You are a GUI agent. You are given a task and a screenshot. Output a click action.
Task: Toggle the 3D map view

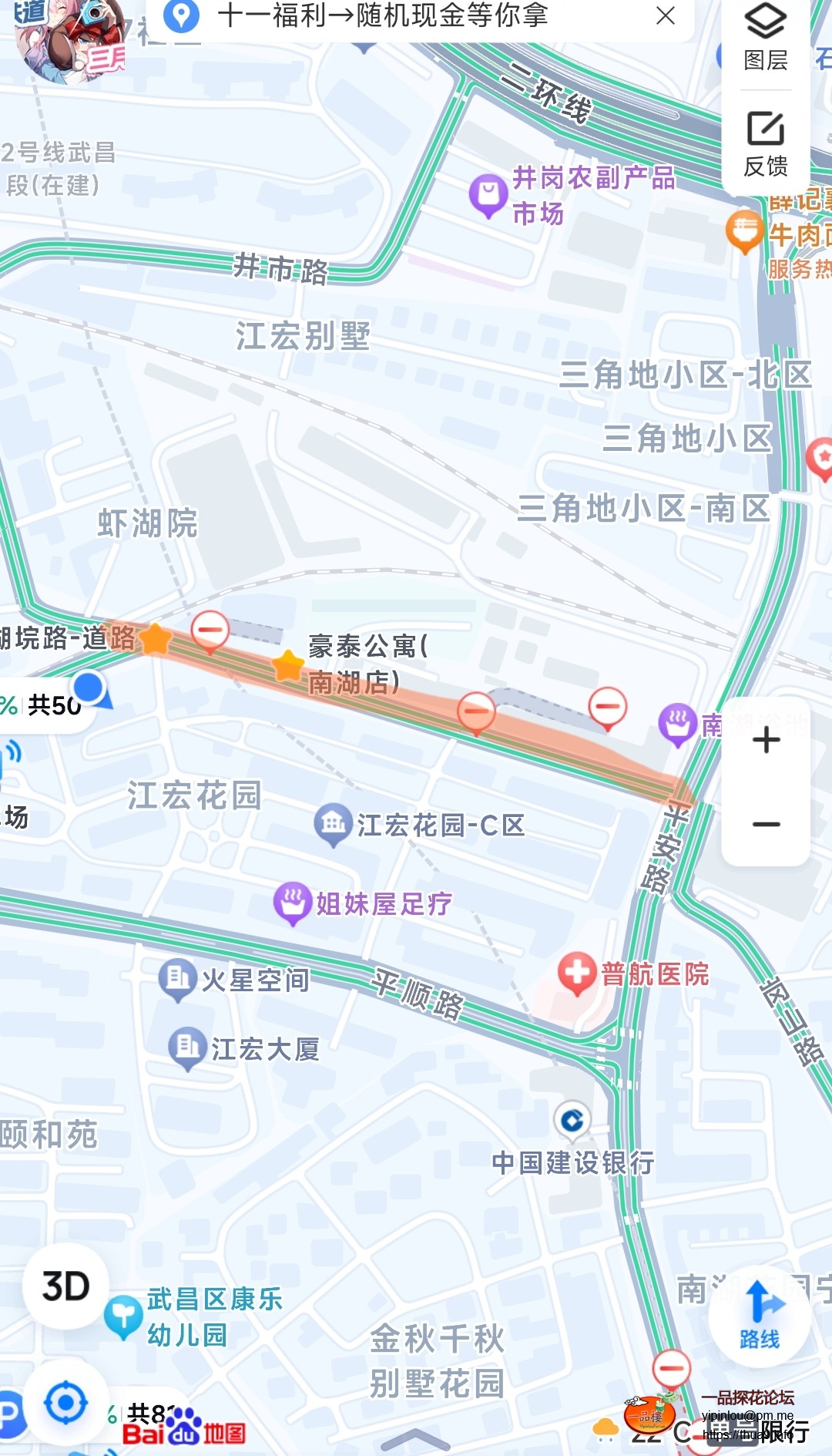point(65,1286)
